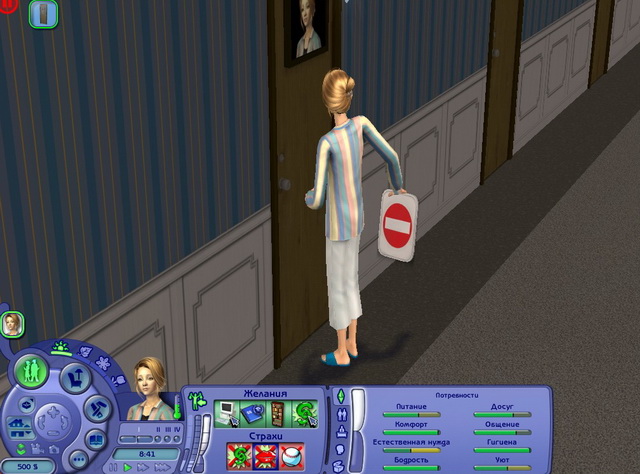Open the camera snapshot tool
The height and width of the screenshot is (474, 640).
pyautogui.click(x=54, y=451)
